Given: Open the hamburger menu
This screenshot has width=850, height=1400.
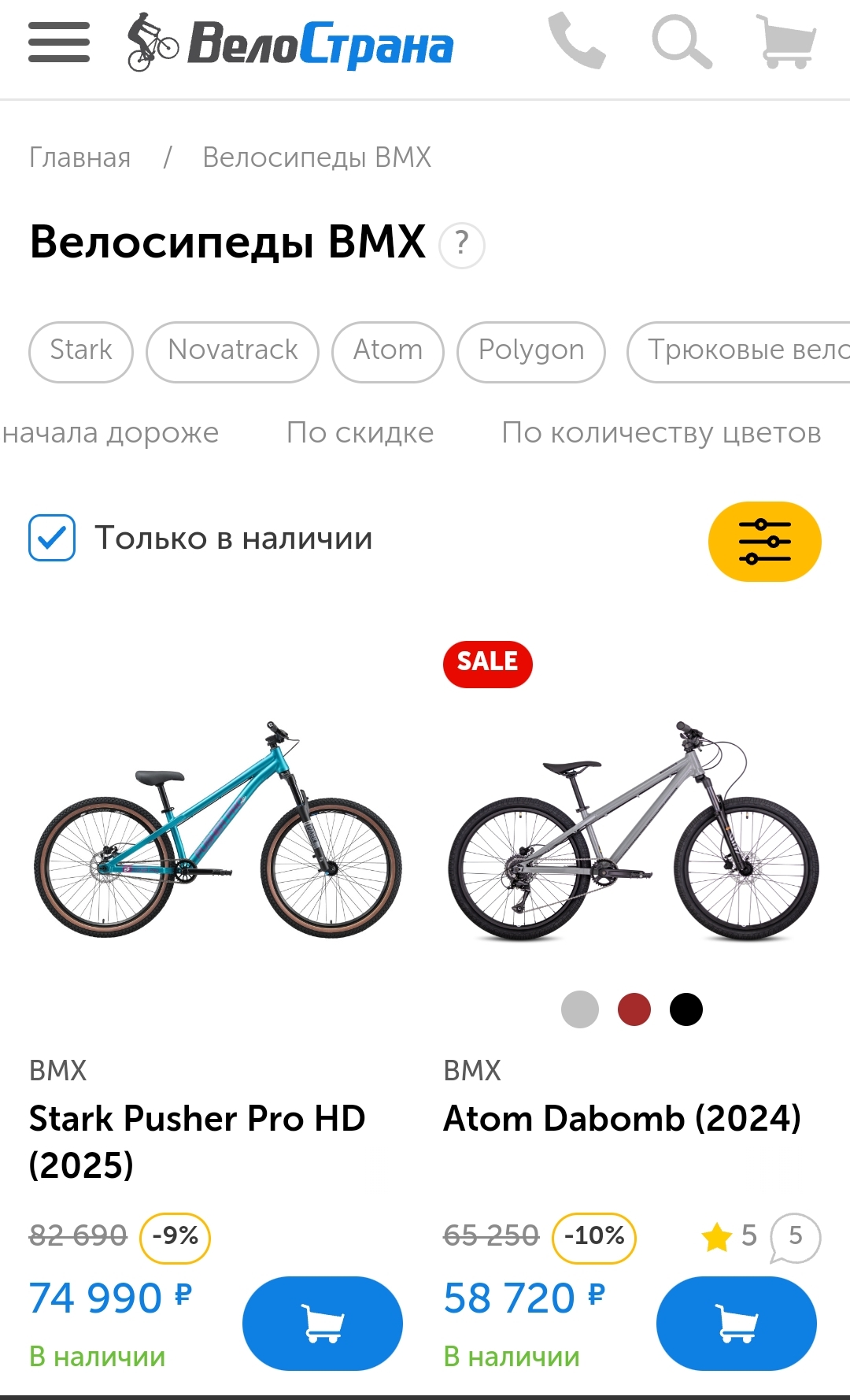Looking at the screenshot, I should (59, 43).
